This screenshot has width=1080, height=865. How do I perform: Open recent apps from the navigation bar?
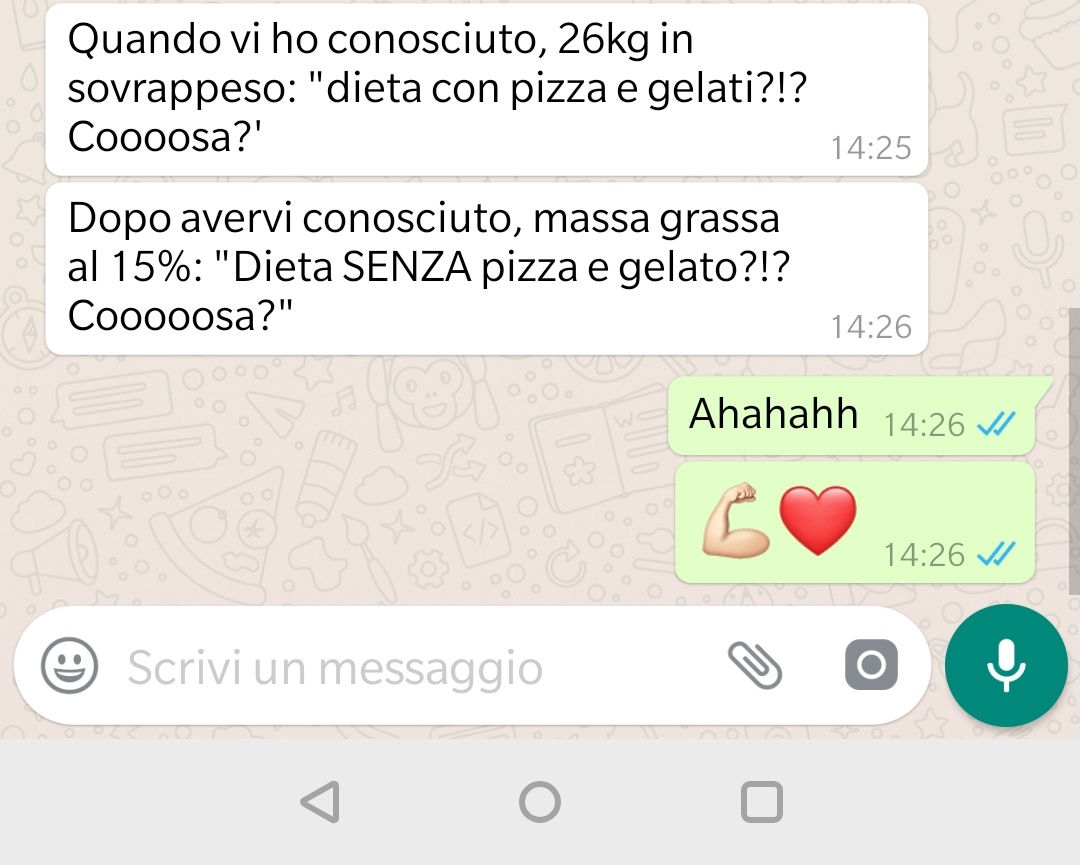[x=761, y=802]
